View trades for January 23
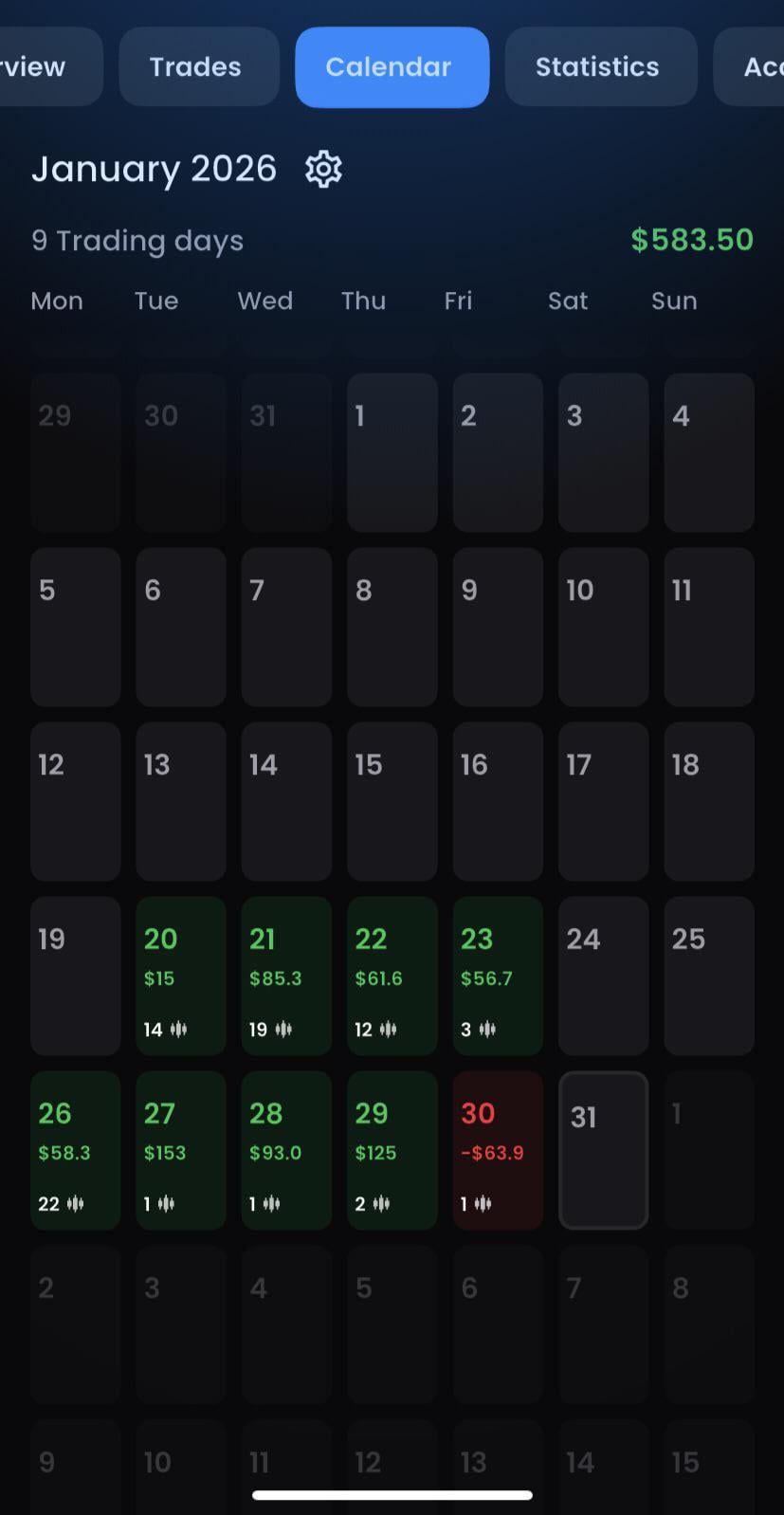The width and height of the screenshot is (784, 1515). coord(498,976)
